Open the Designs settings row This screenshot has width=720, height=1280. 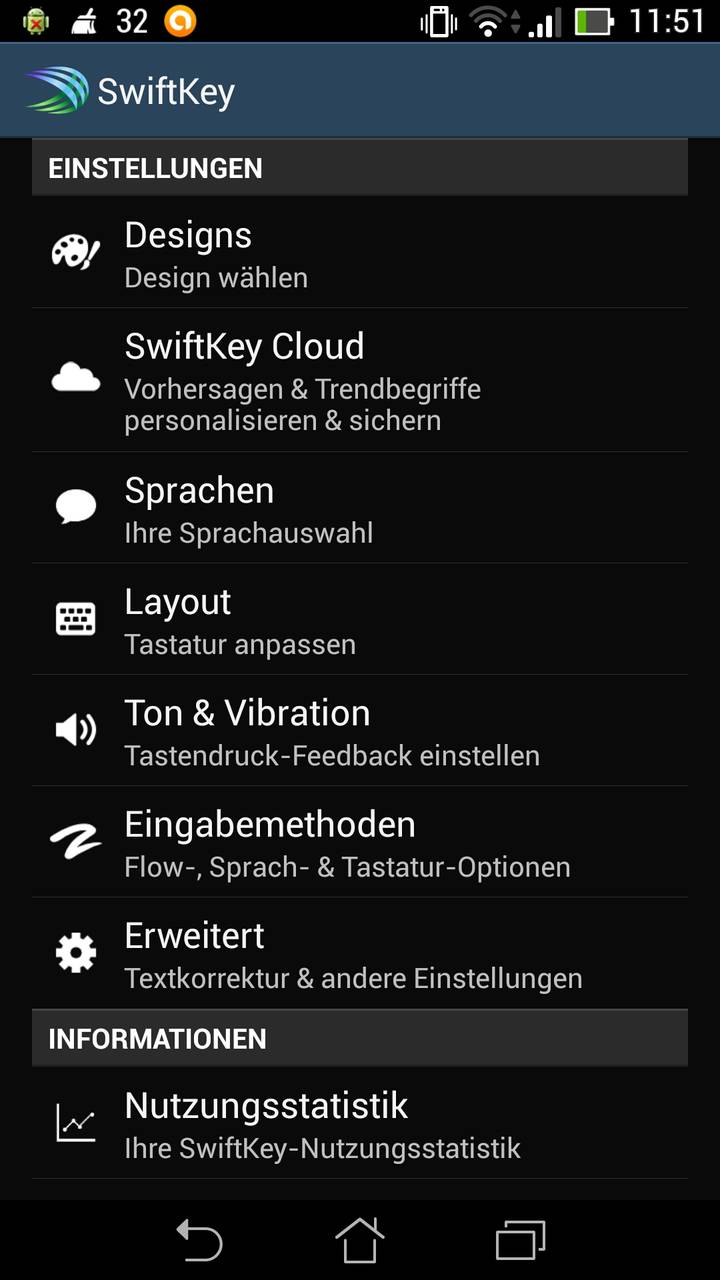coord(360,252)
